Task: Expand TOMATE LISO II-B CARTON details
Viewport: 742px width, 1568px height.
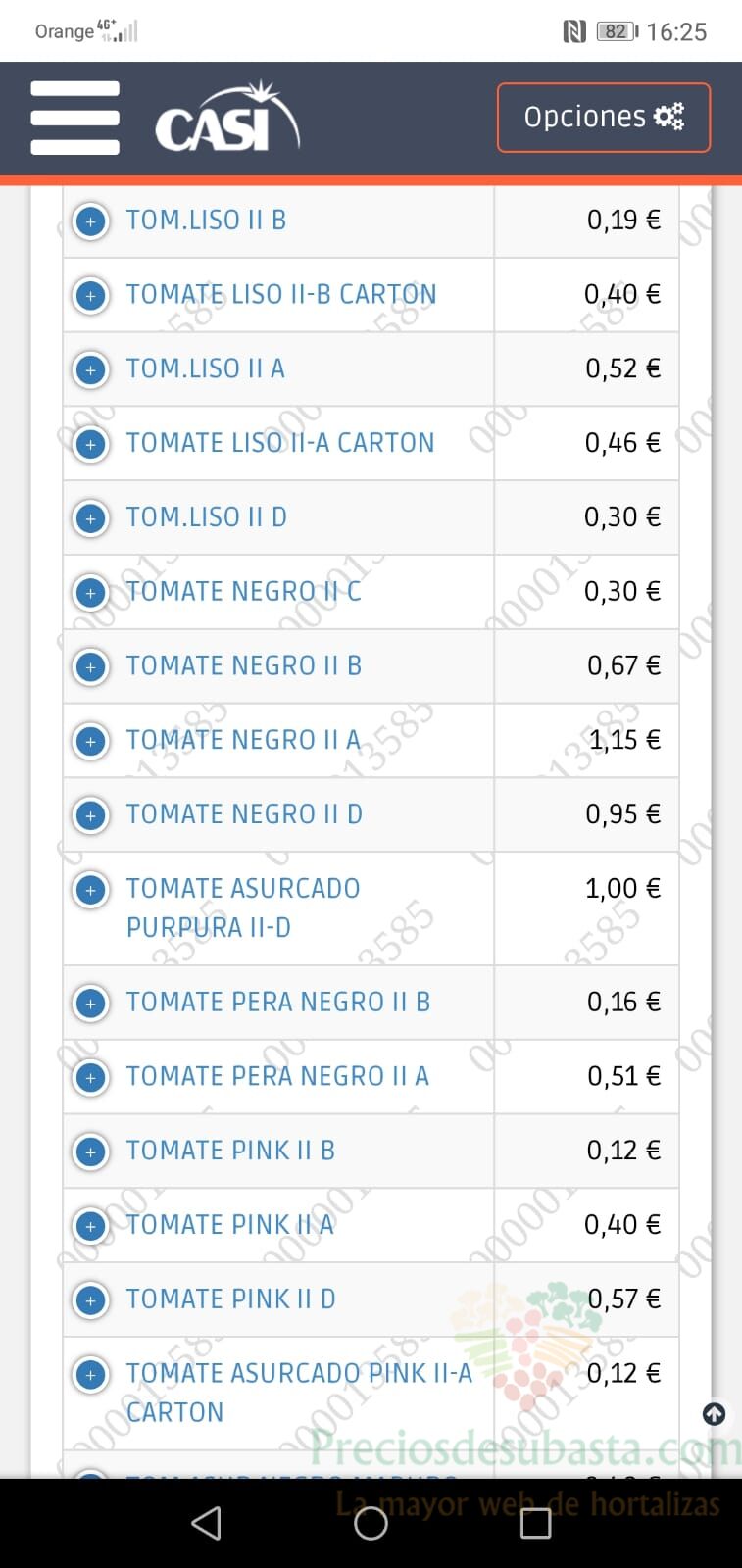Action: (91, 296)
